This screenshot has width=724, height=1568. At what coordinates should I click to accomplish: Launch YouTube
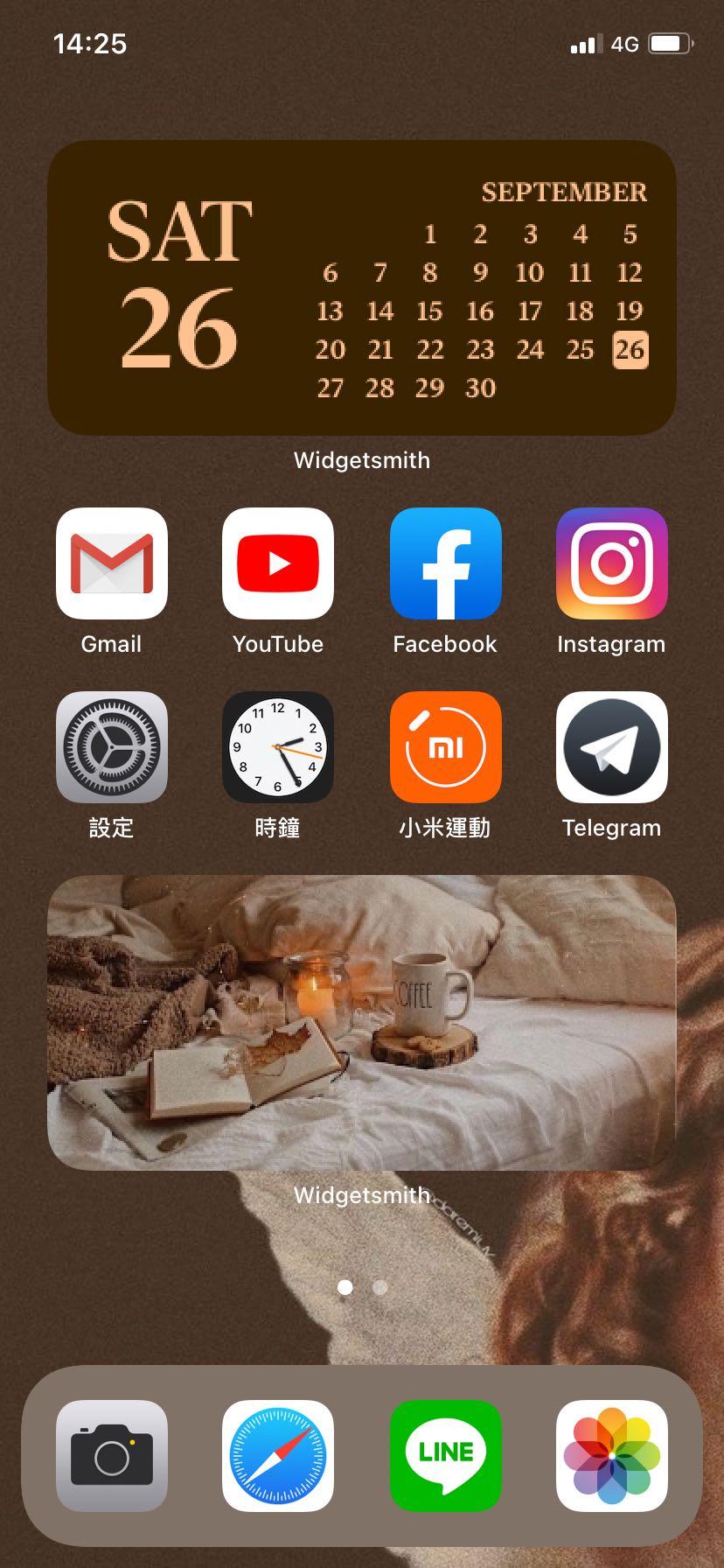278,563
